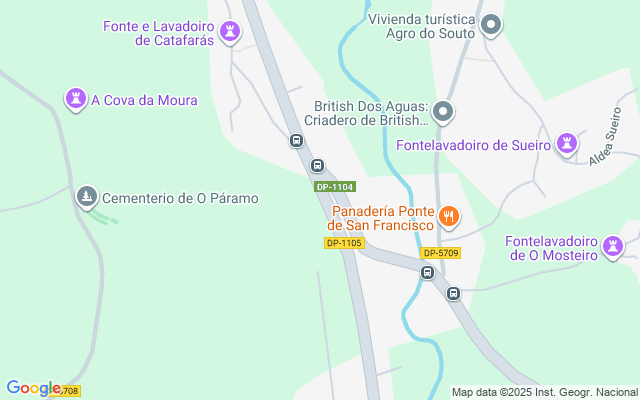Tap bus stop icon above DP-1104 label
Viewport: 640px width, 400px height.
(317, 166)
